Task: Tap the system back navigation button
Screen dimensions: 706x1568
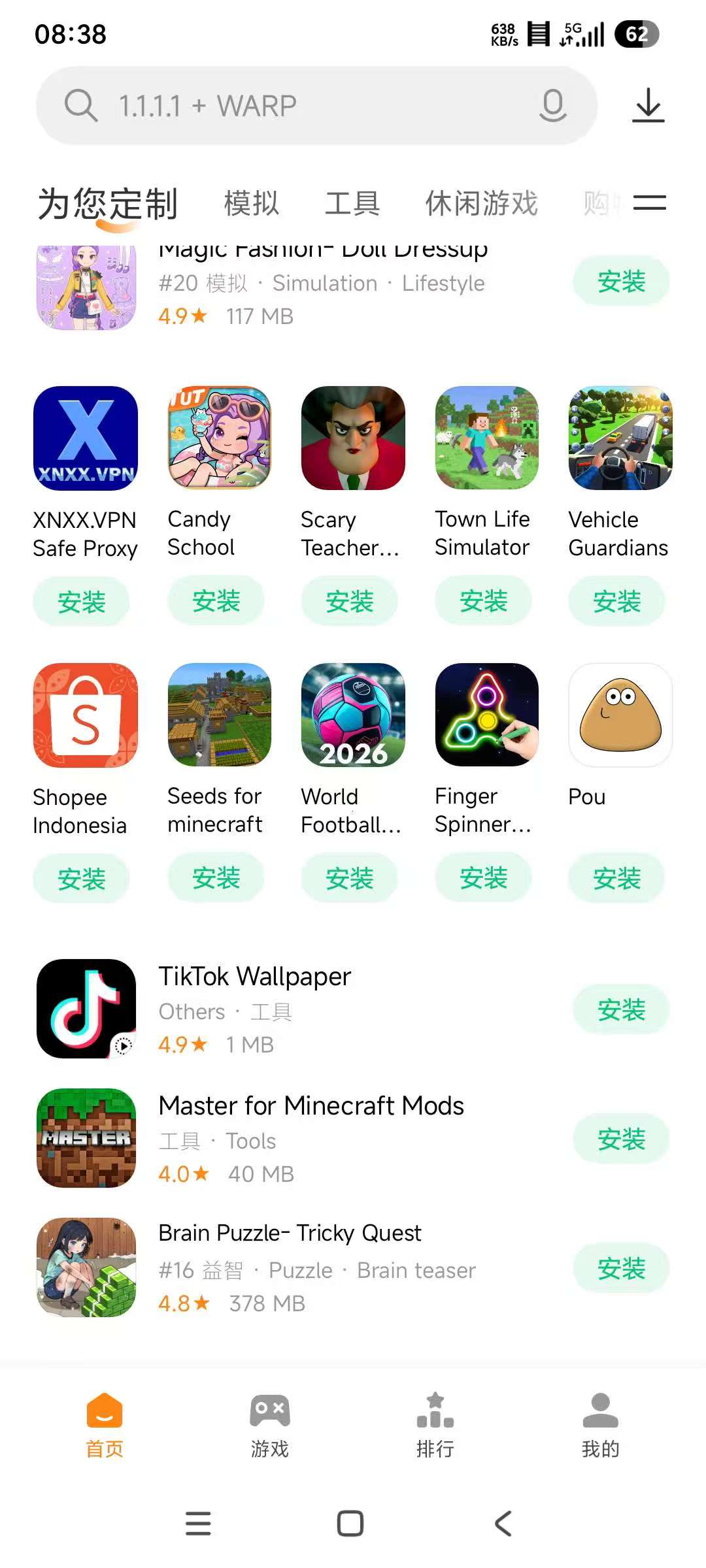Action: pyautogui.click(x=503, y=1524)
